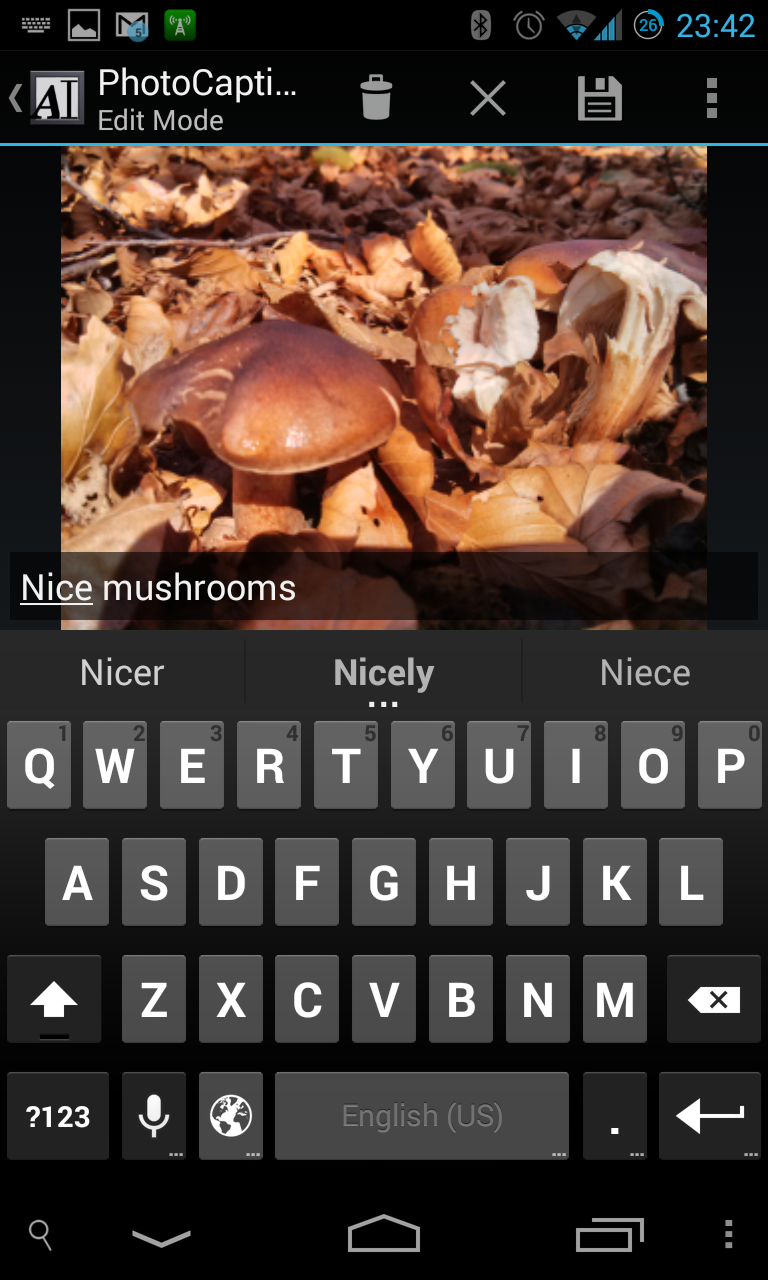Viewport: 768px width, 1280px height.
Task: Hit the backspace key
Action: tap(714, 999)
